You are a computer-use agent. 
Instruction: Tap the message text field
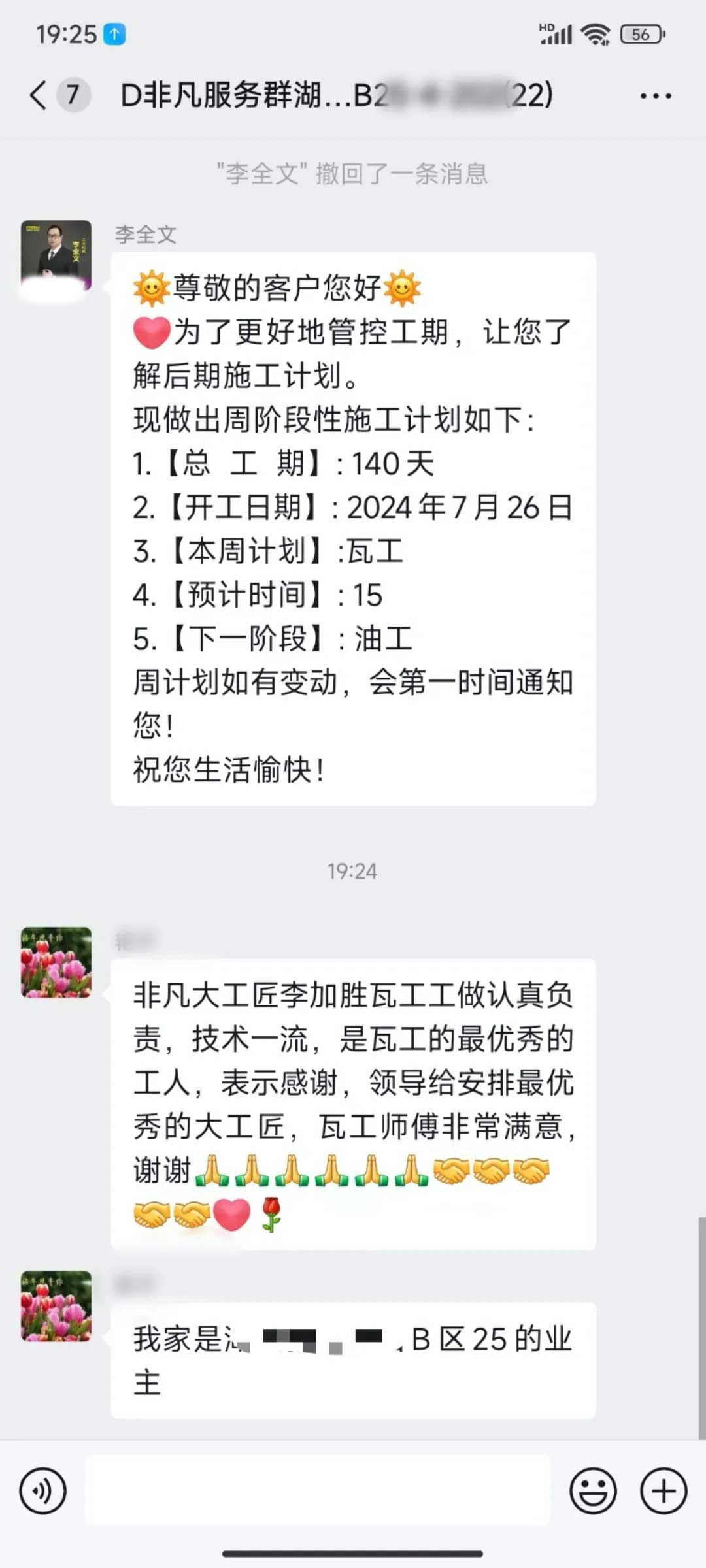pos(318,1490)
